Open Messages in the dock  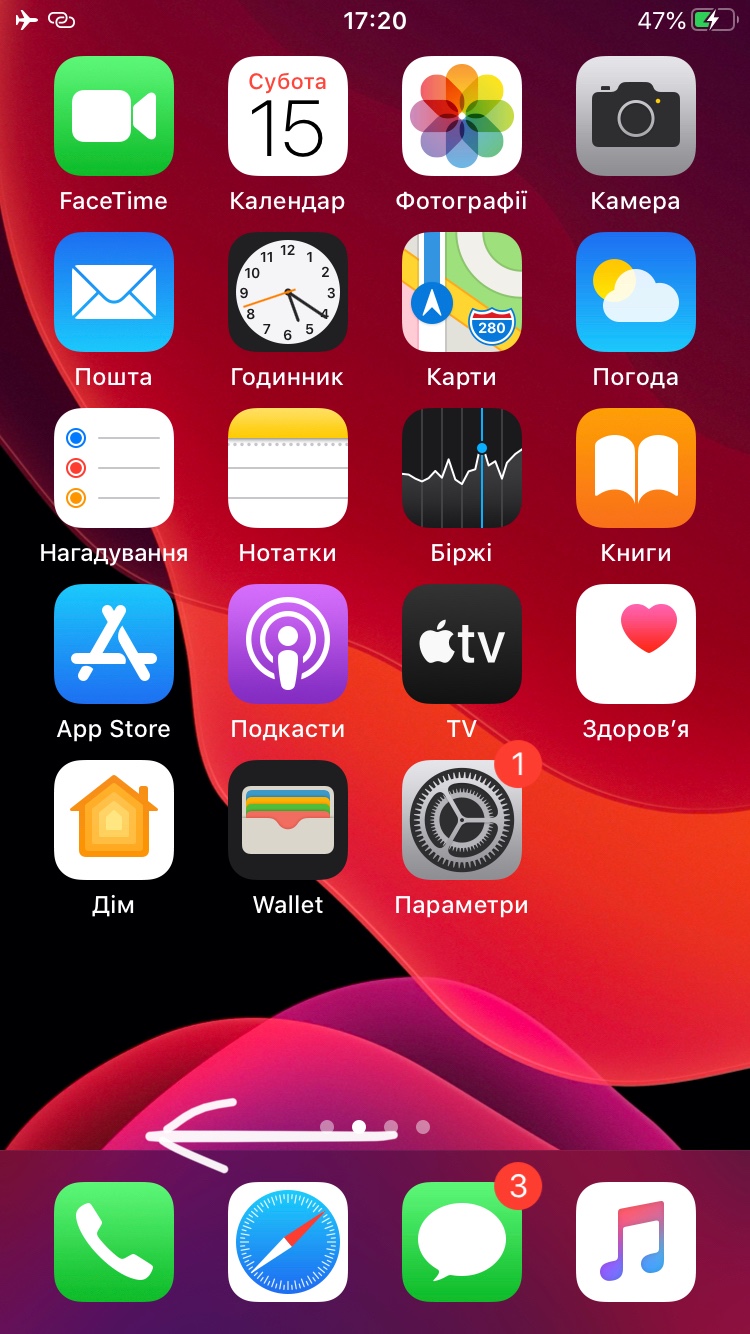pos(462,1242)
